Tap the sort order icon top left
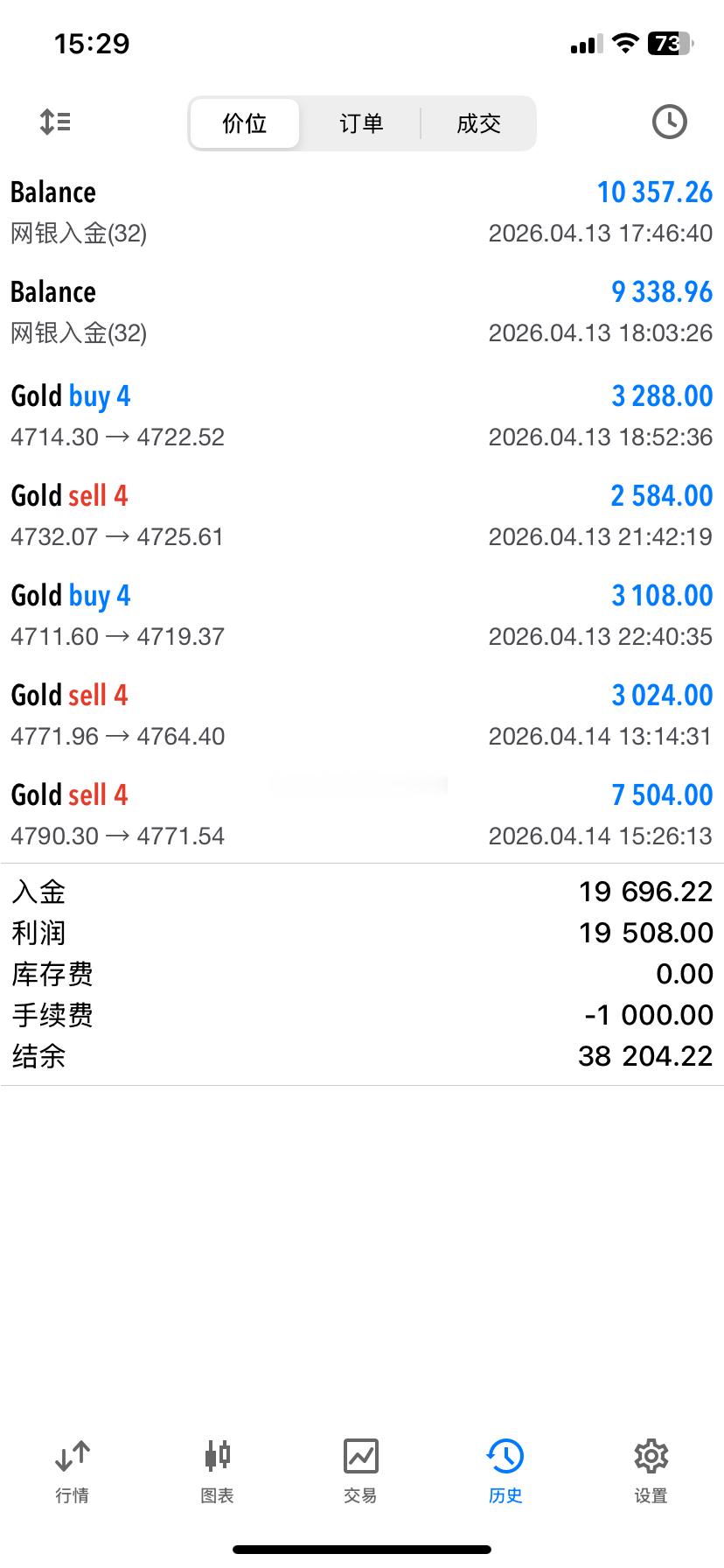The height and width of the screenshot is (1568, 724). [55, 122]
